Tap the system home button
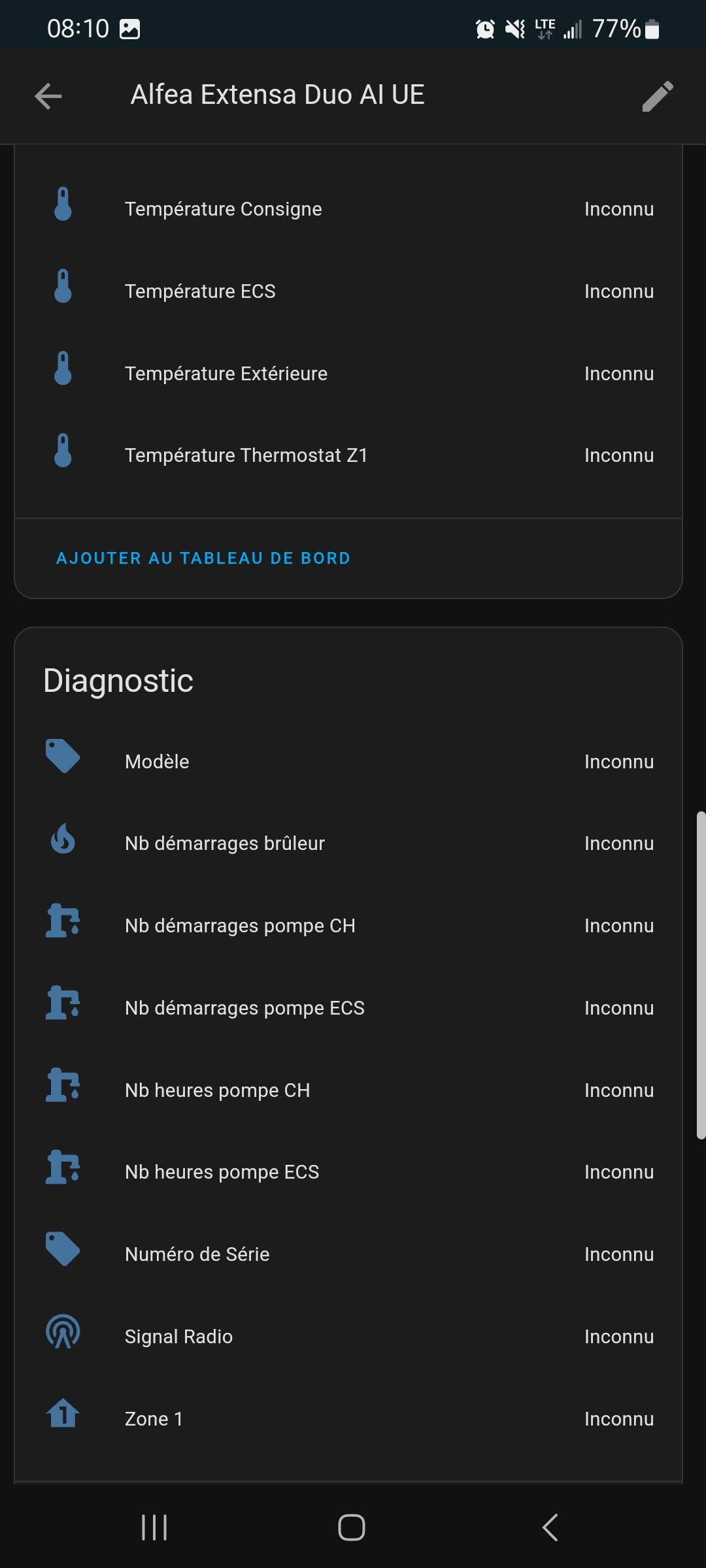706x1568 pixels. (352, 1527)
